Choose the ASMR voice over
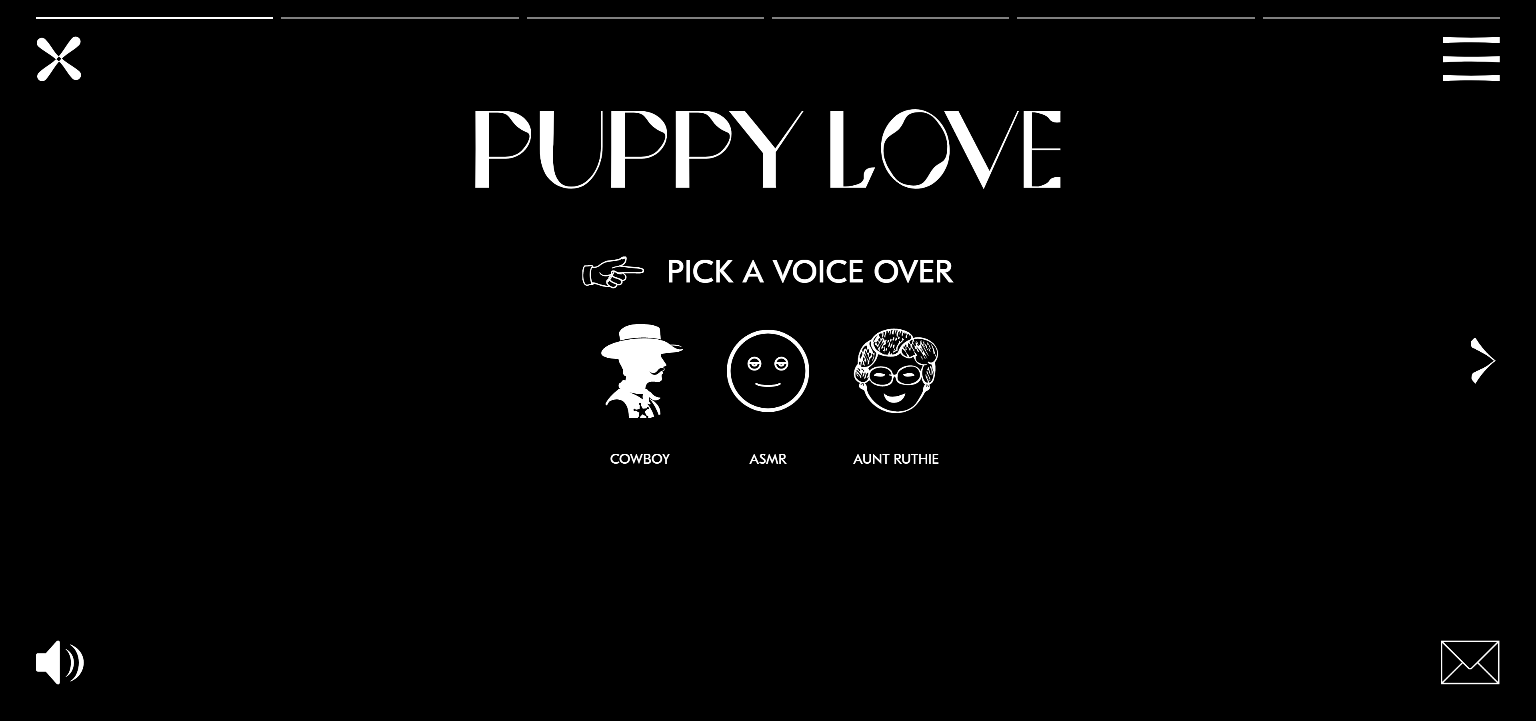Image resolution: width=1536 pixels, height=721 pixels. 768,372
